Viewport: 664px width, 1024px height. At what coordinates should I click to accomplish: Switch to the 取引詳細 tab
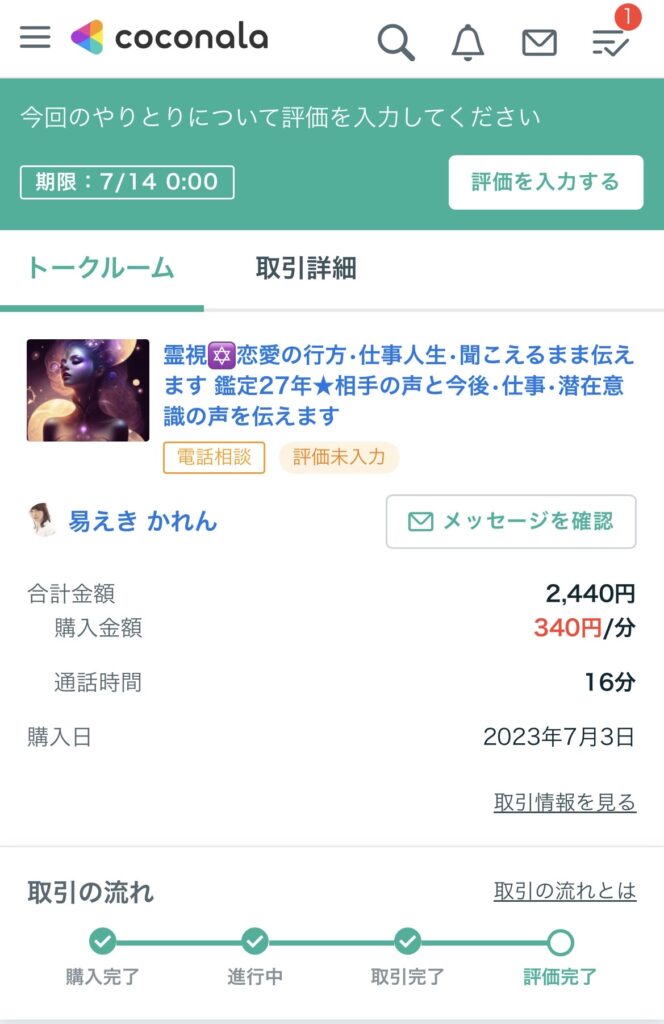click(x=306, y=268)
